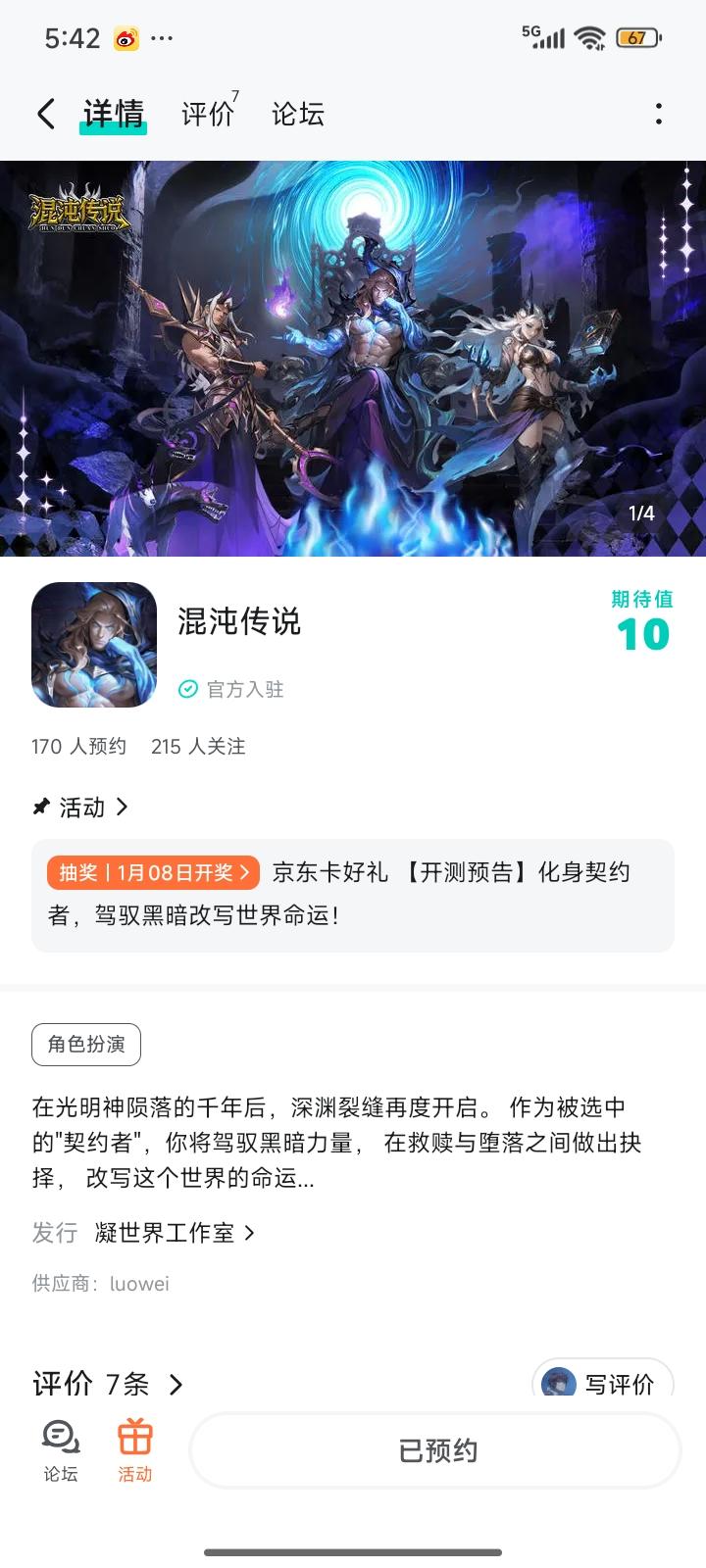The height and width of the screenshot is (1568, 706).
Task: Open the 活动 section header
Action: pyautogui.click(x=80, y=807)
